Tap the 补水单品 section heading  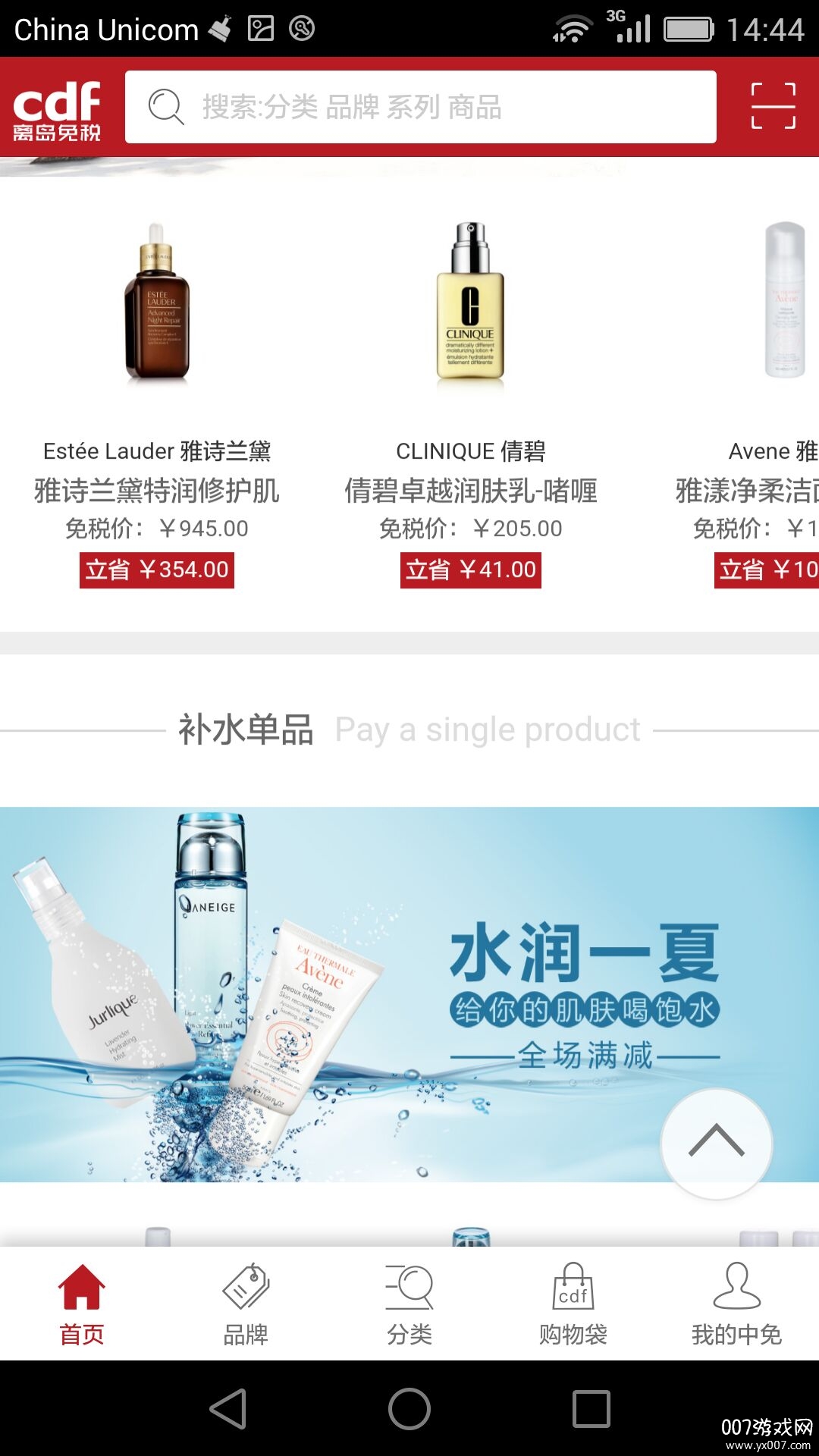(249, 730)
